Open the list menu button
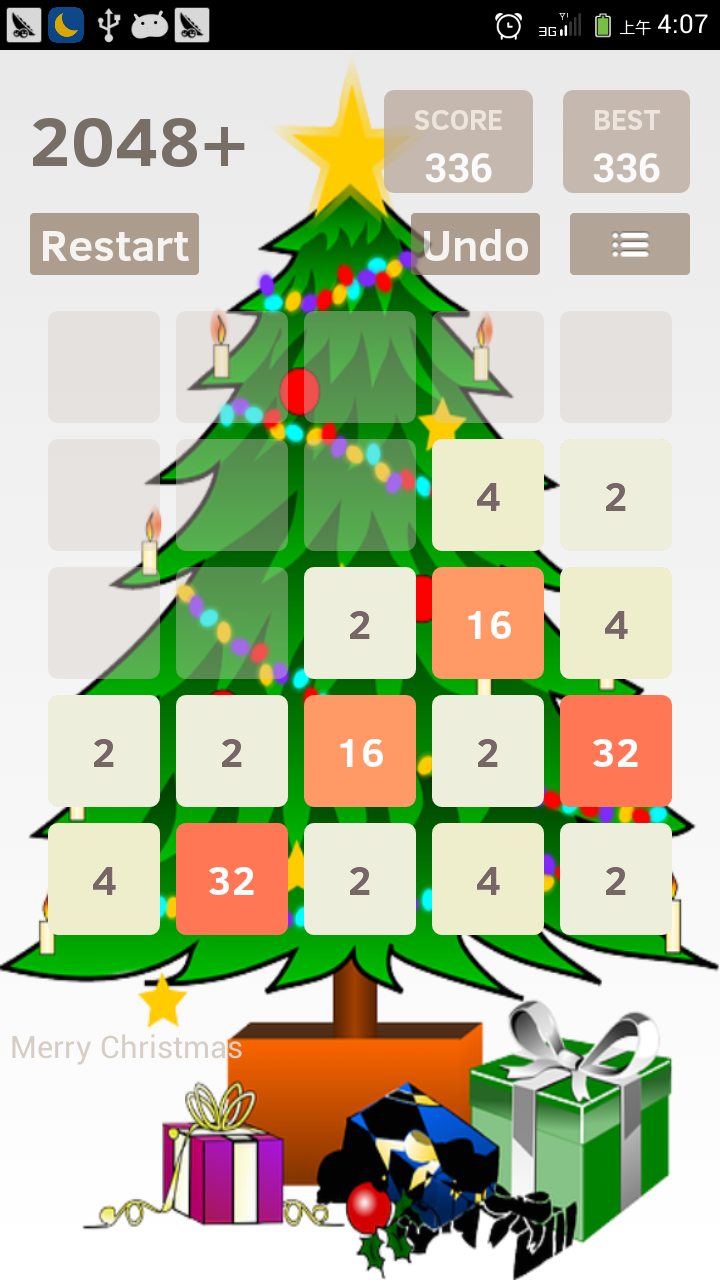The height and width of the screenshot is (1280, 720). [x=629, y=244]
